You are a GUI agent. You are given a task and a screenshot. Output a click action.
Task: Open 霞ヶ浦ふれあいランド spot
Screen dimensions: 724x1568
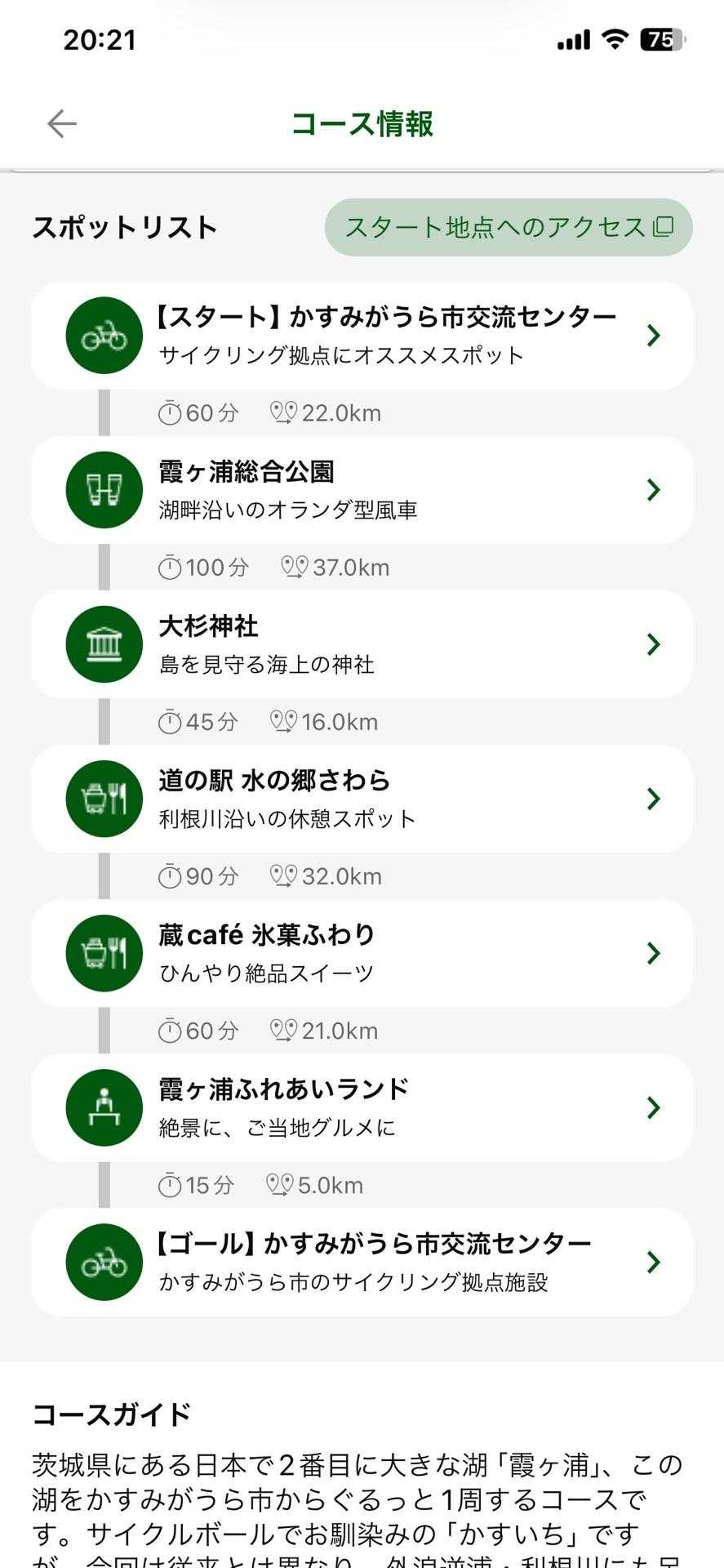[x=362, y=1107]
